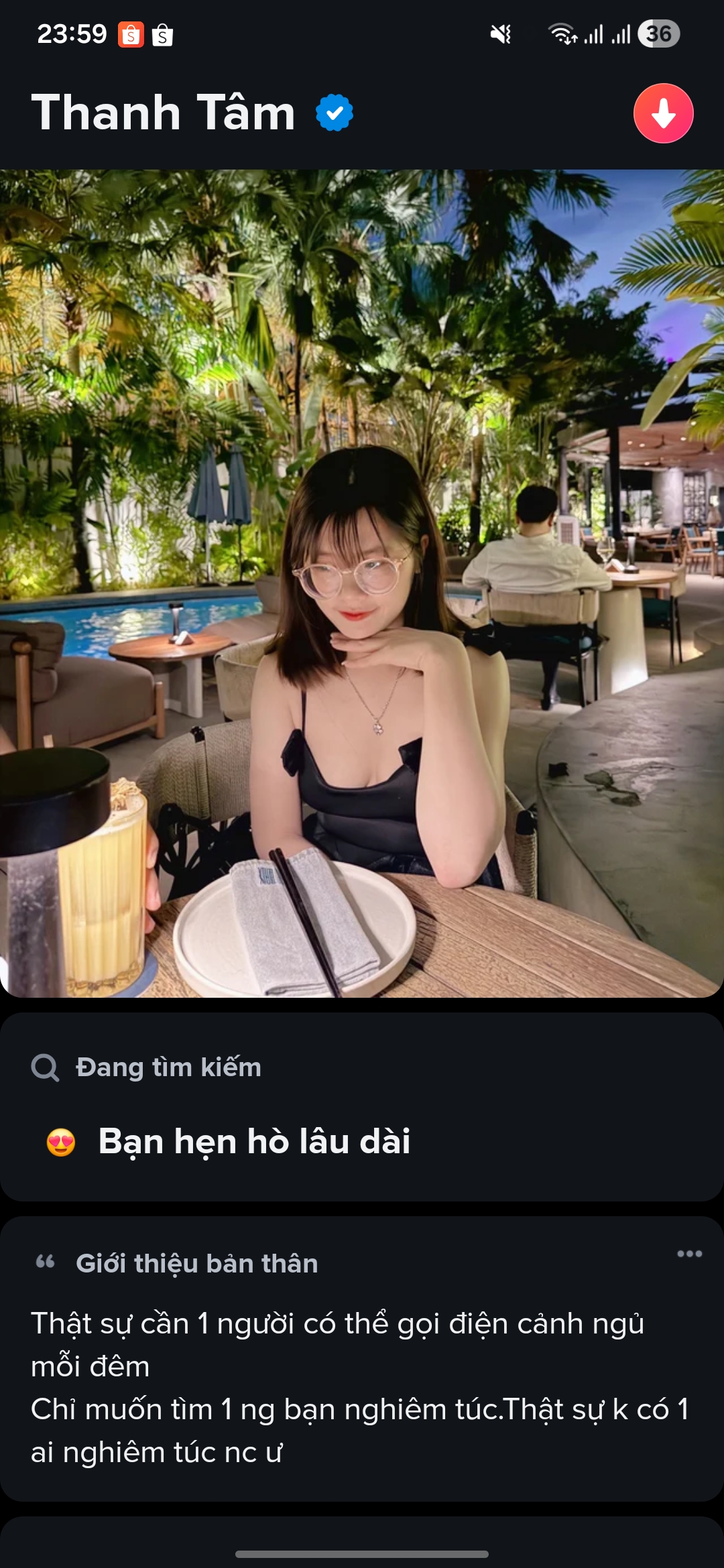Collapse profile with the down-arrow button
724x1568 pixels.
(663, 113)
